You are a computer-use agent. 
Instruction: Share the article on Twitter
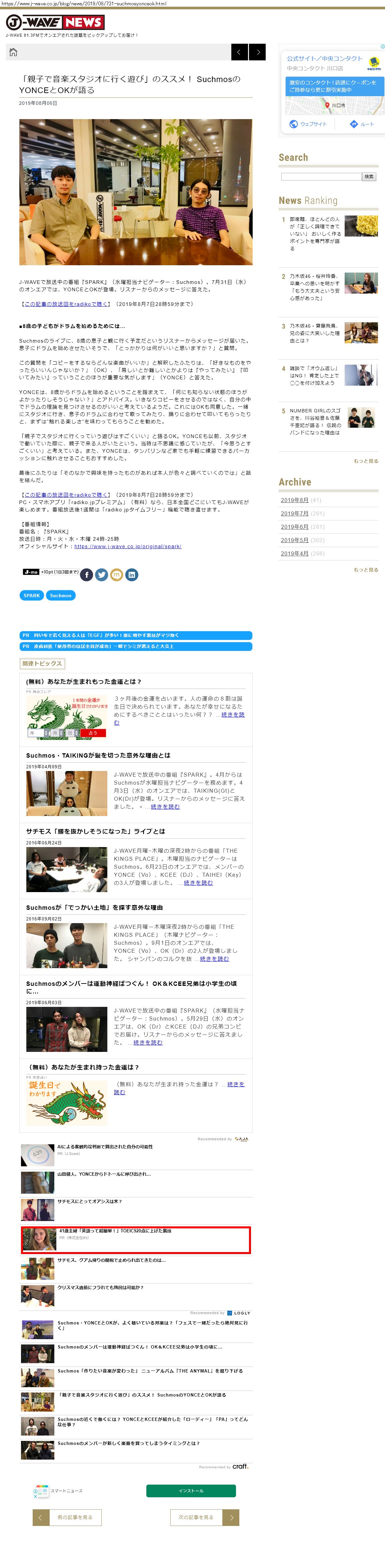point(102,574)
